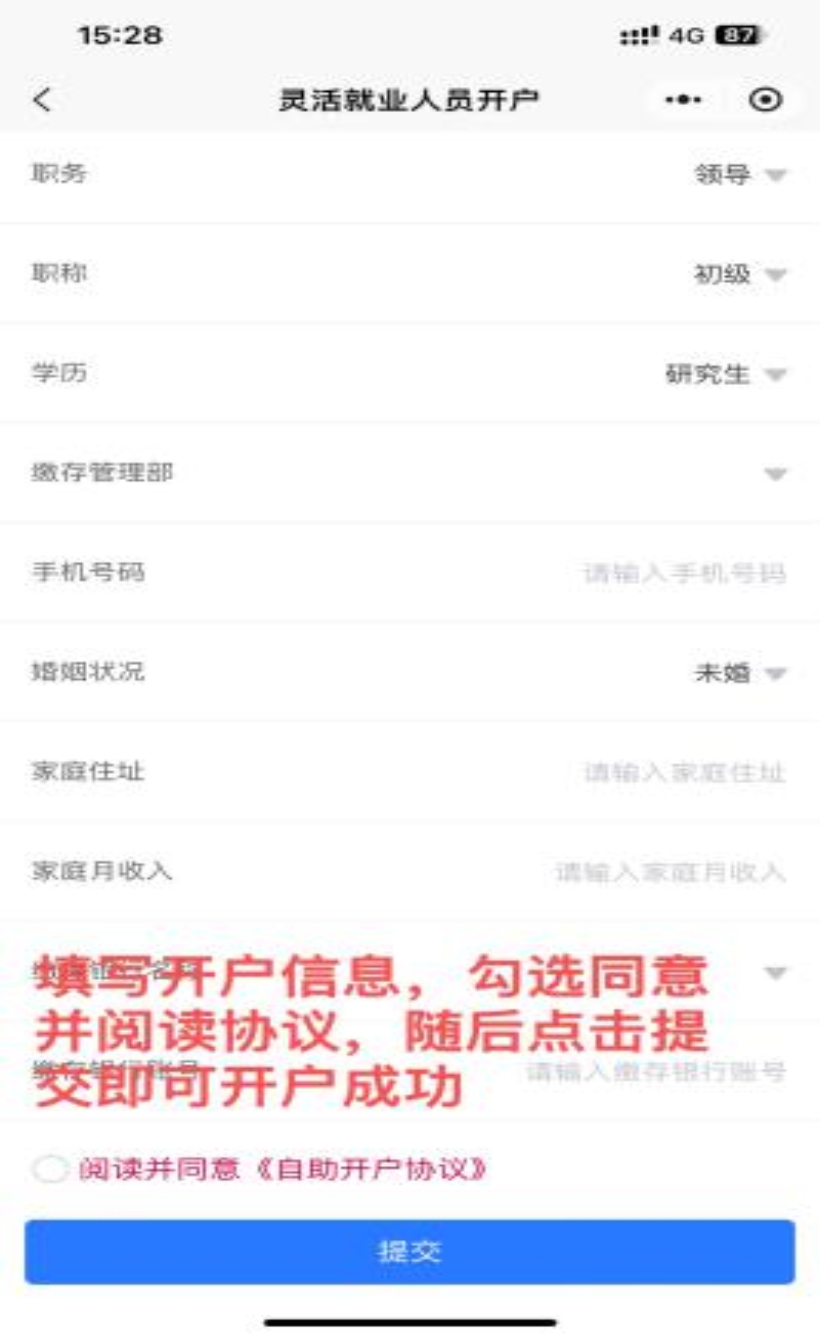Open the 职务 dropdown showing 领导
Viewport: 820px width, 1338px height.
coord(740,175)
